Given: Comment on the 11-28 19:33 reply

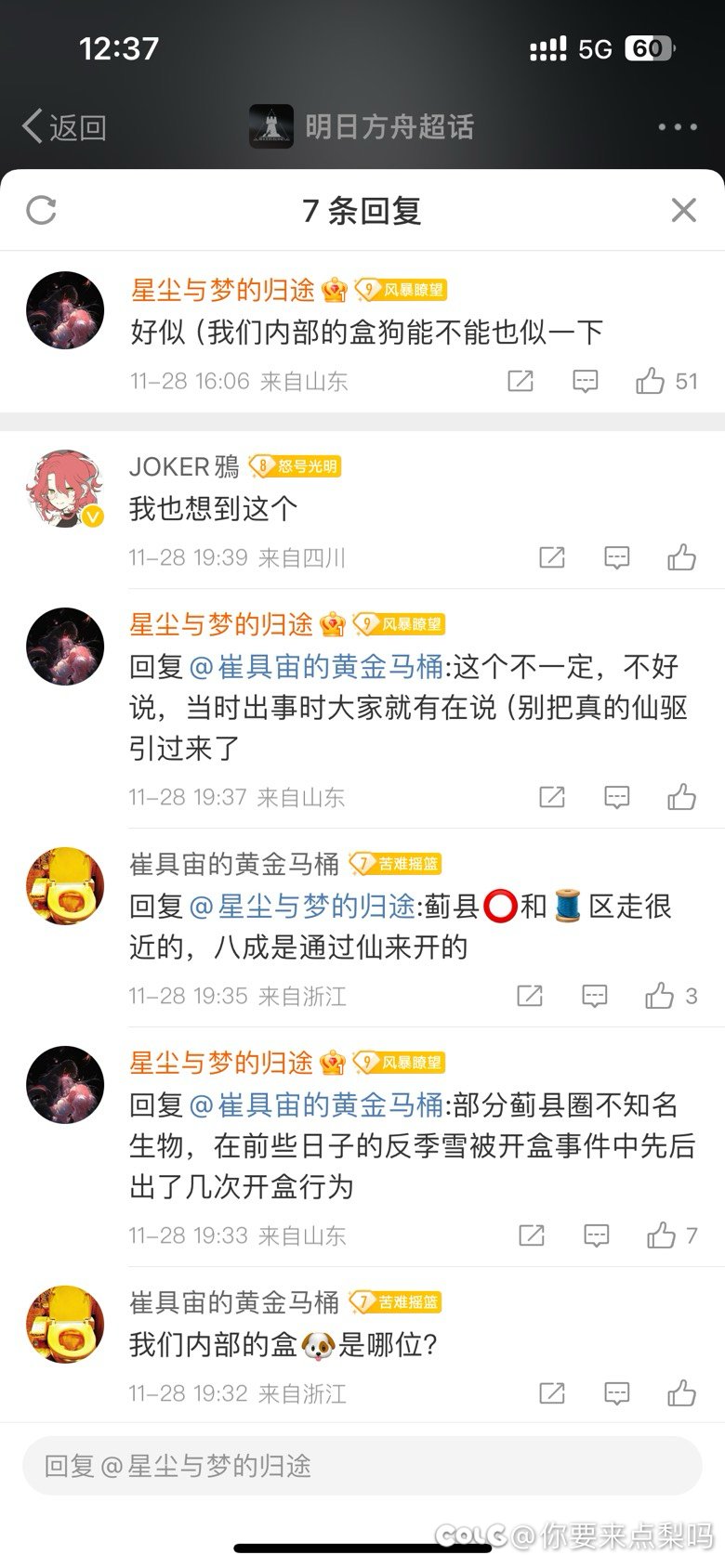Looking at the screenshot, I should tap(597, 1235).
